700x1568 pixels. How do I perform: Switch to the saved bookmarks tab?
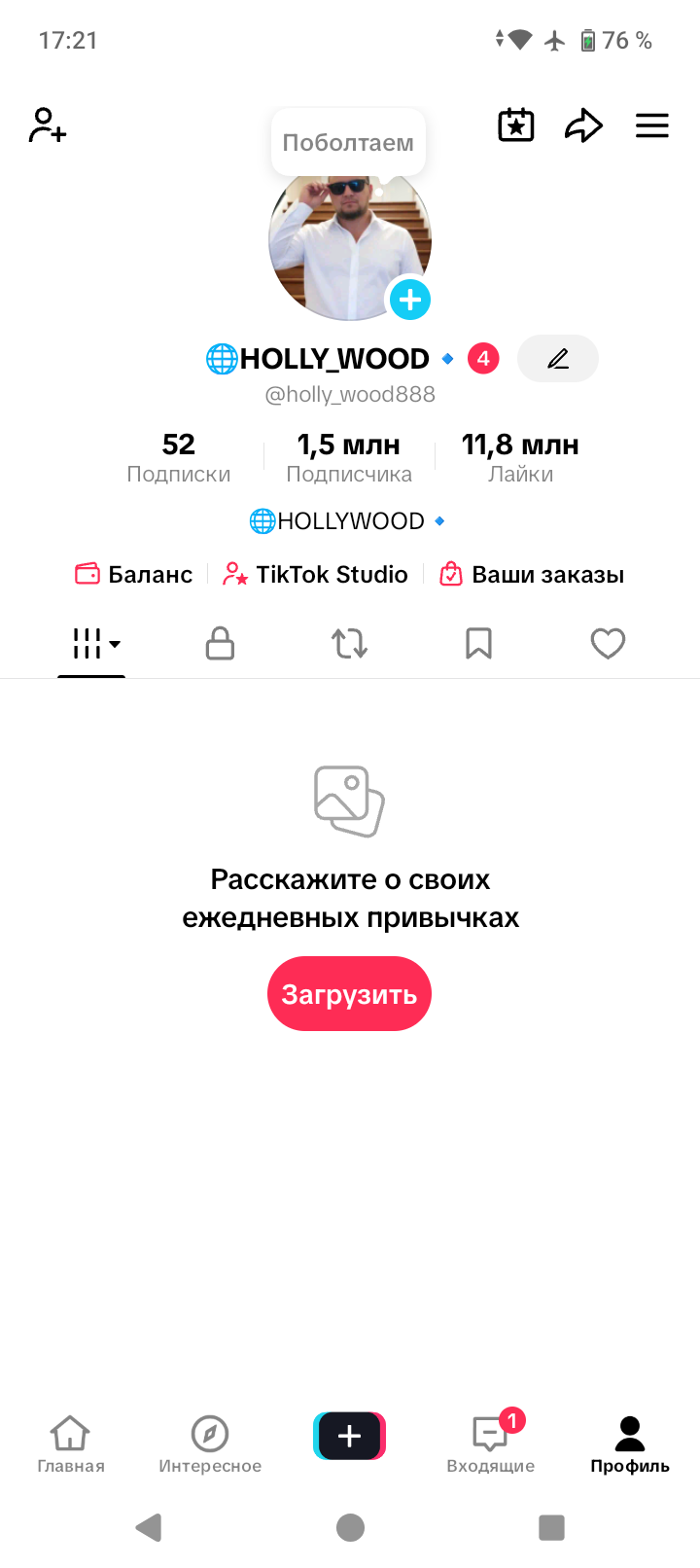tap(478, 644)
